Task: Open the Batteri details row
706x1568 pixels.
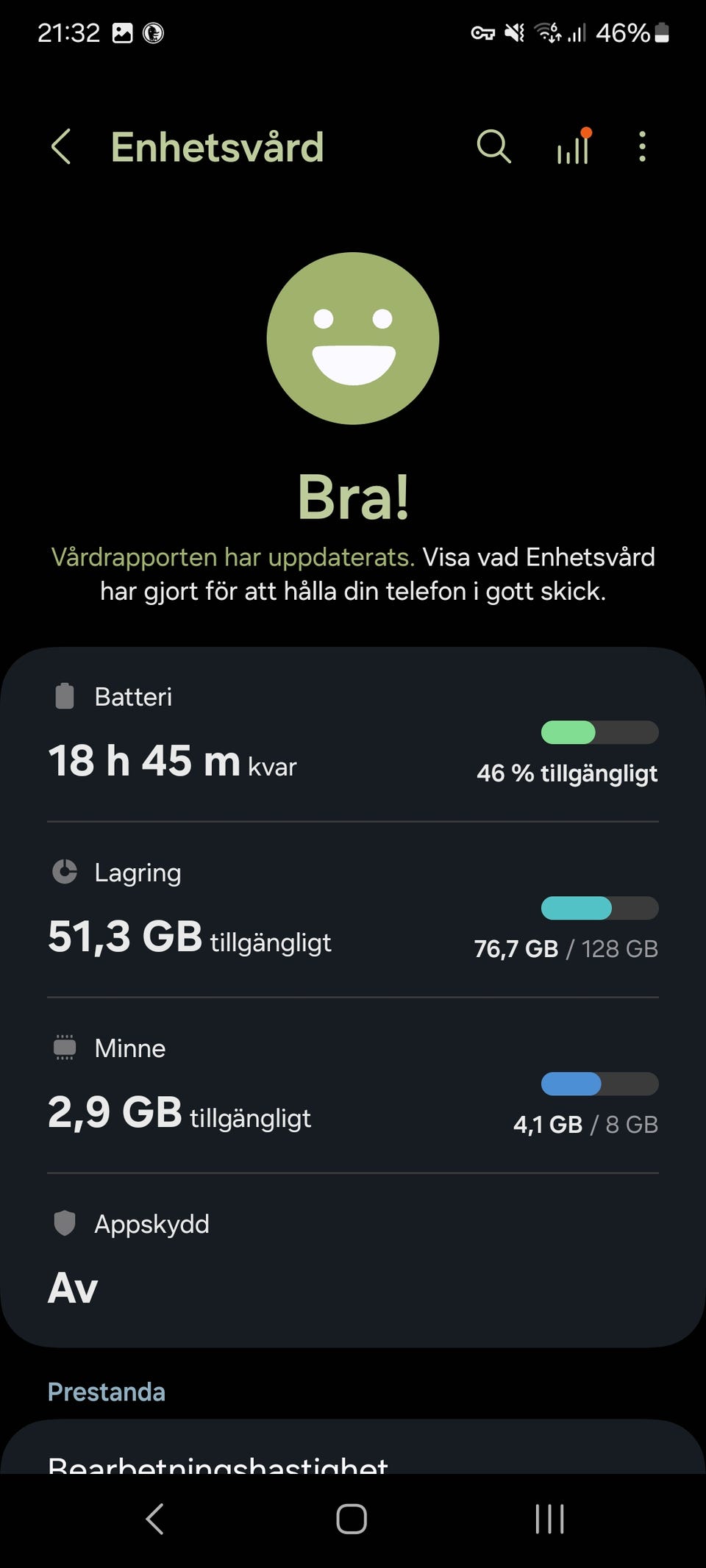Action: click(353, 735)
